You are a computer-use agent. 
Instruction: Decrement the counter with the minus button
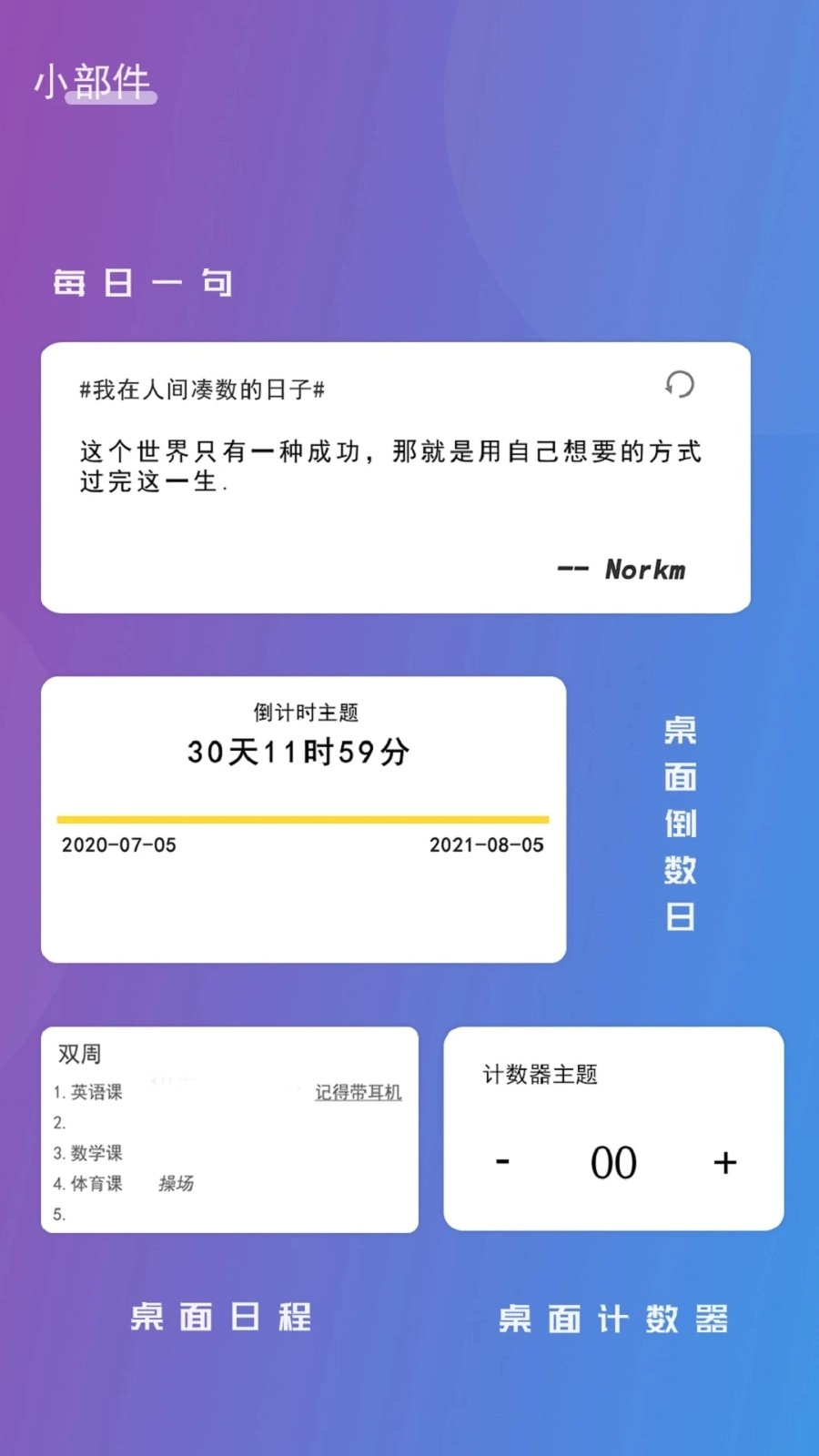(500, 1161)
